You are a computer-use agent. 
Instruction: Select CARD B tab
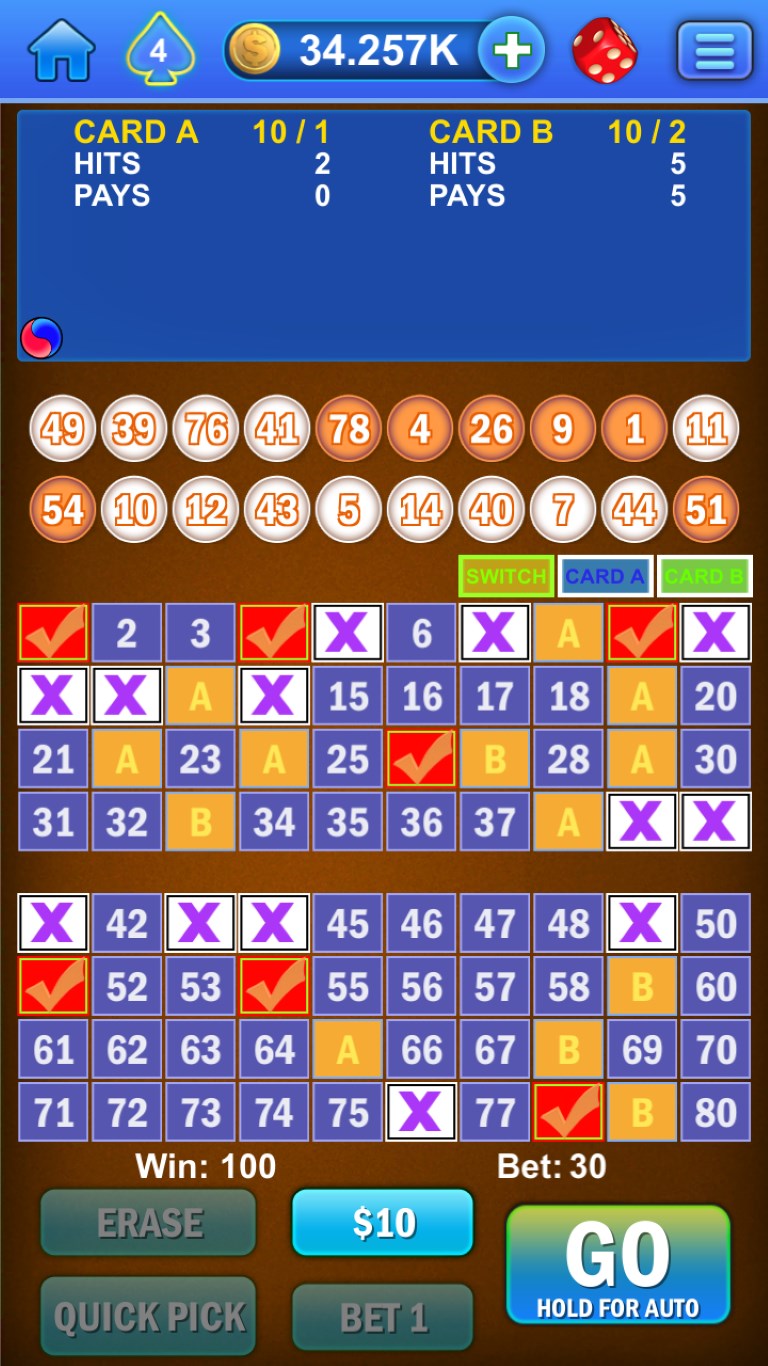click(x=704, y=576)
